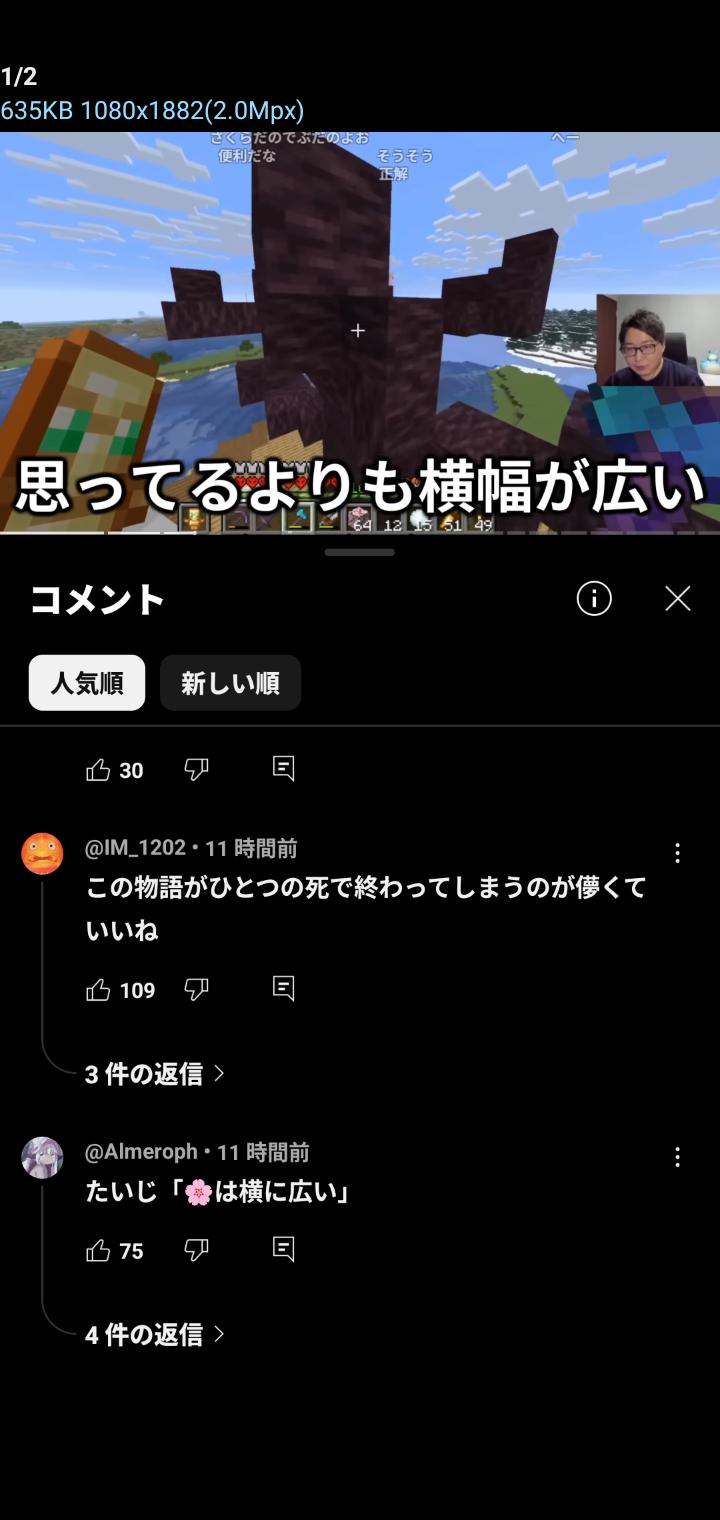
Task: Expand 3 件の返信 replies
Action: click(x=154, y=1074)
